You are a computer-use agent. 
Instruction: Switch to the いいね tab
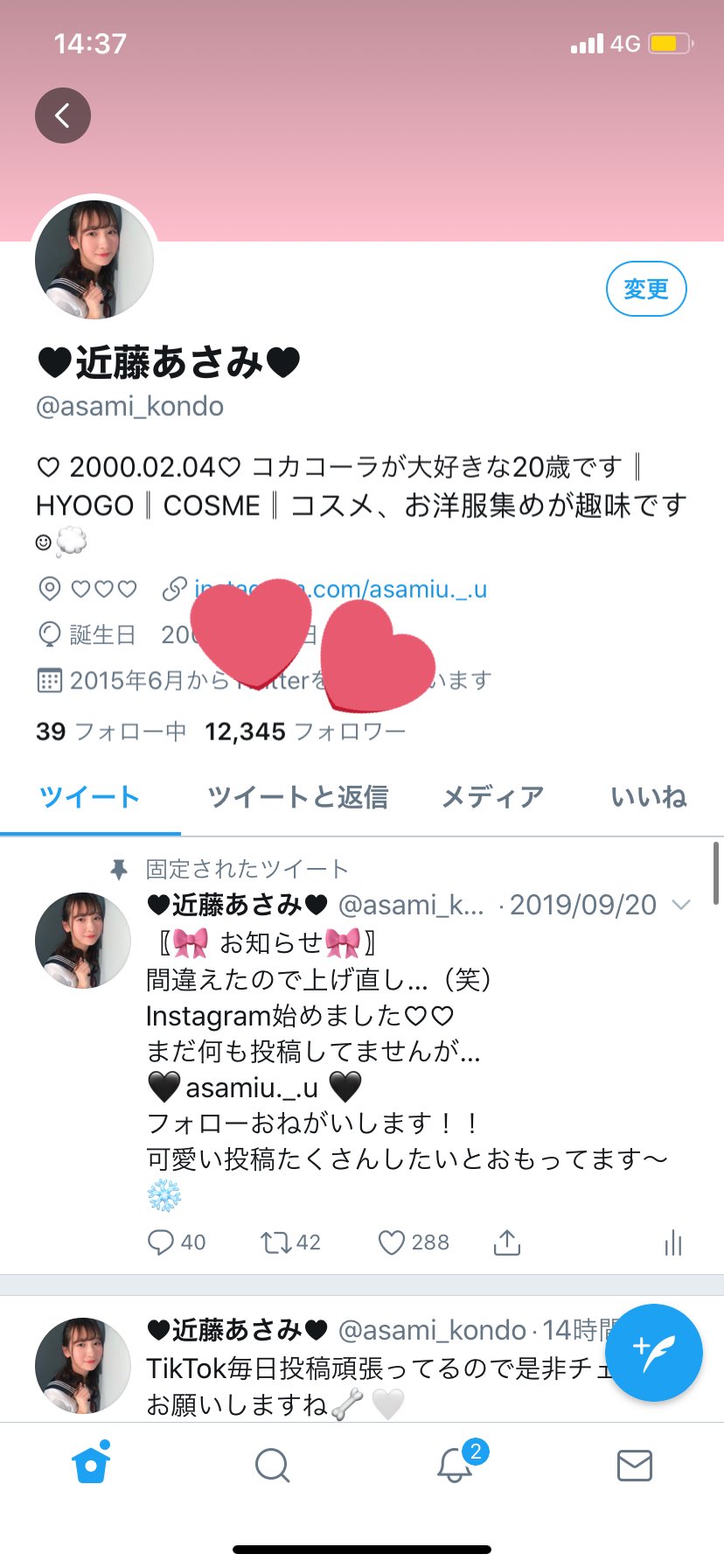click(648, 797)
